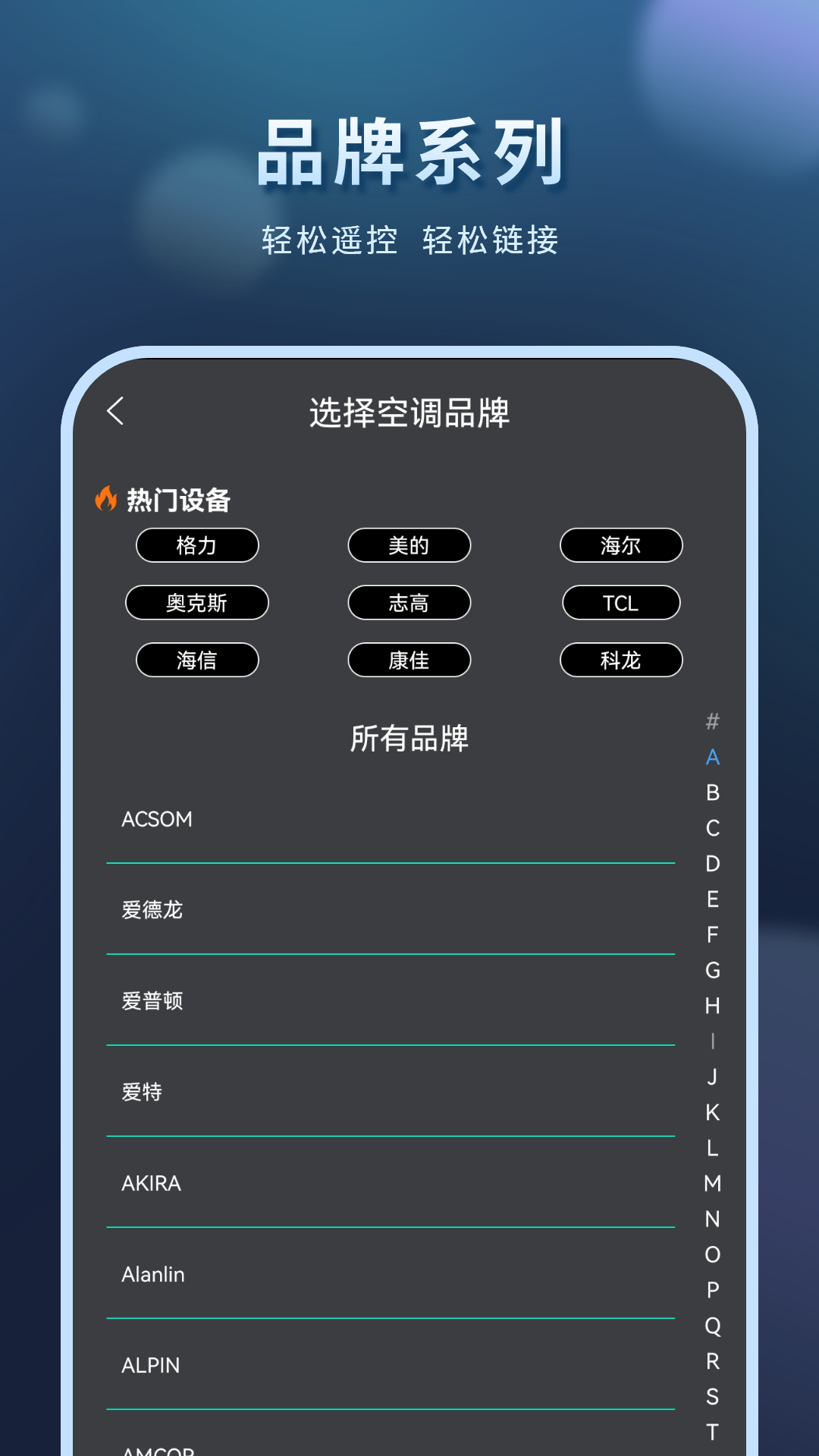
Task: Open the 所有品牌 section header
Action: pos(409,737)
